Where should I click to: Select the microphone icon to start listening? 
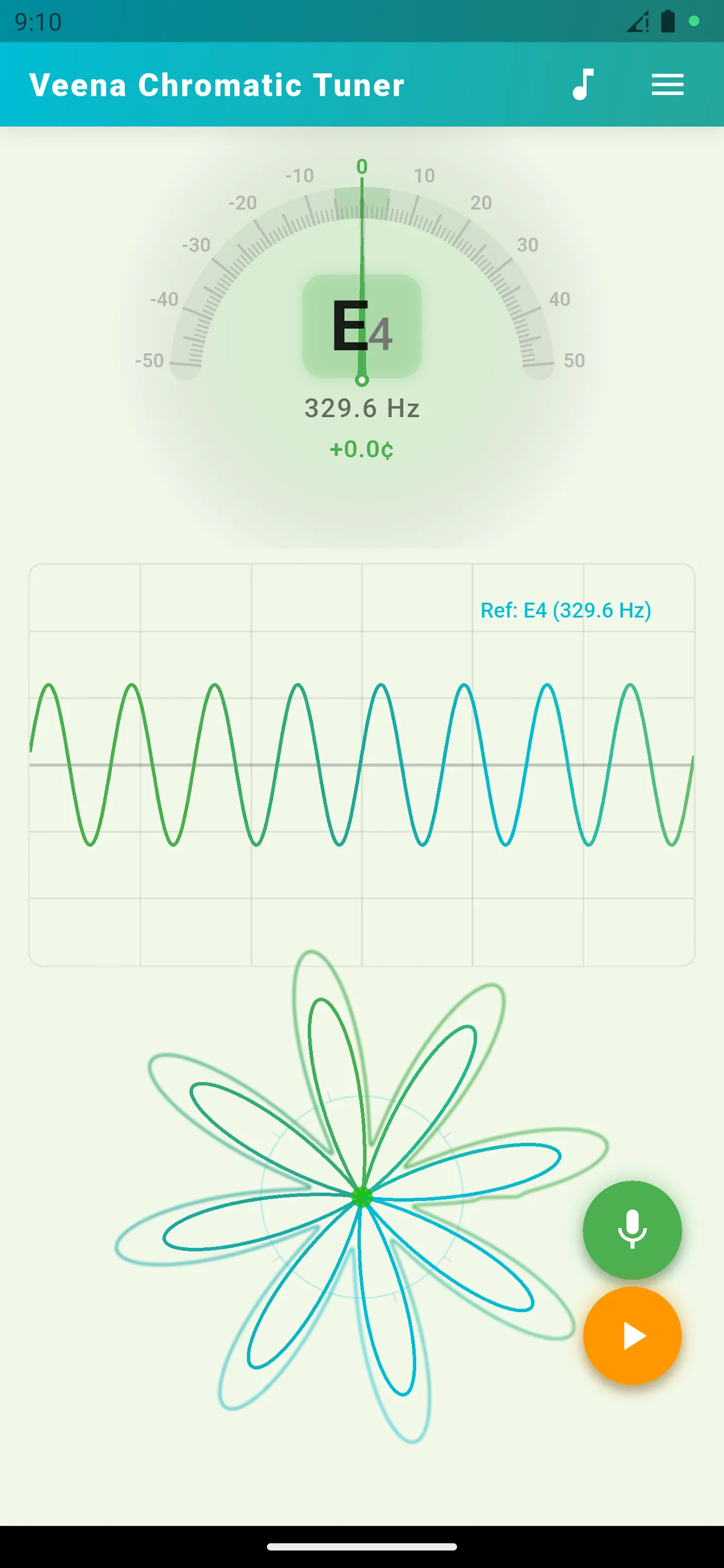[x=631, y=1230]
